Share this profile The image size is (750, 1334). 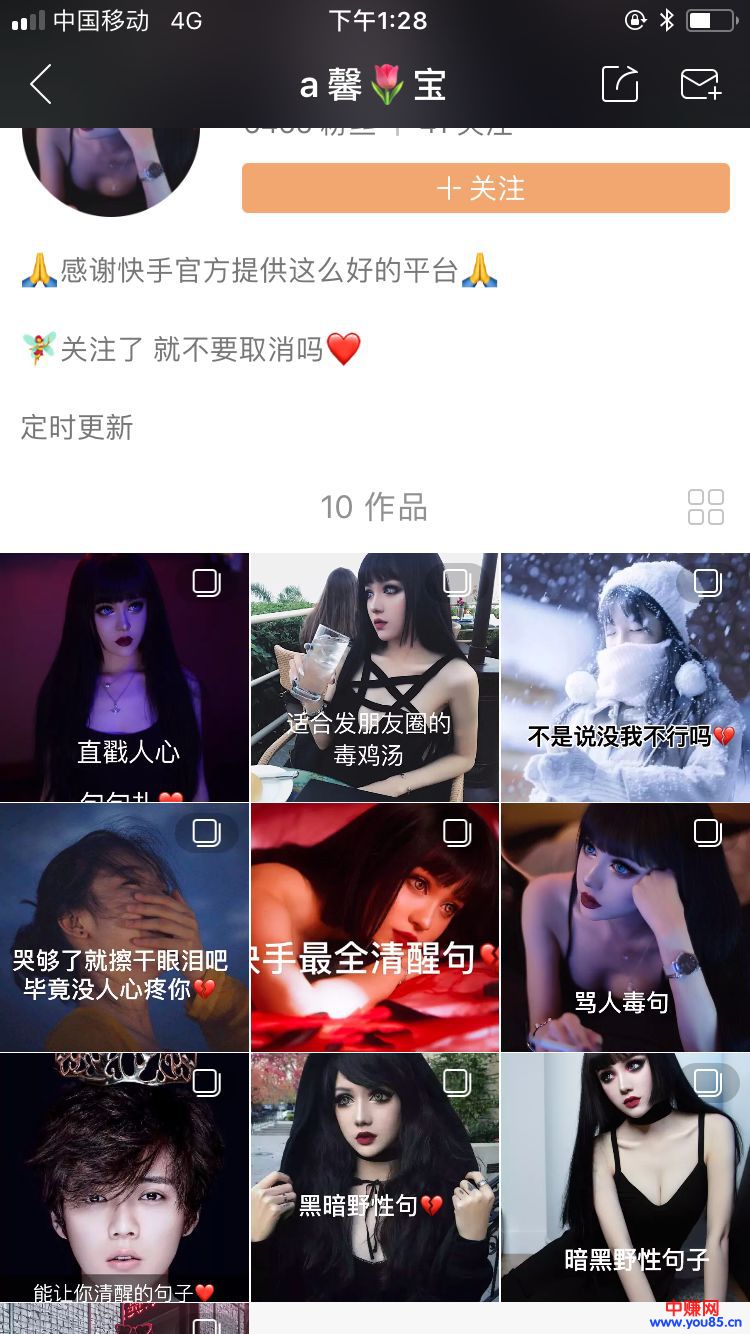(619, 85)
